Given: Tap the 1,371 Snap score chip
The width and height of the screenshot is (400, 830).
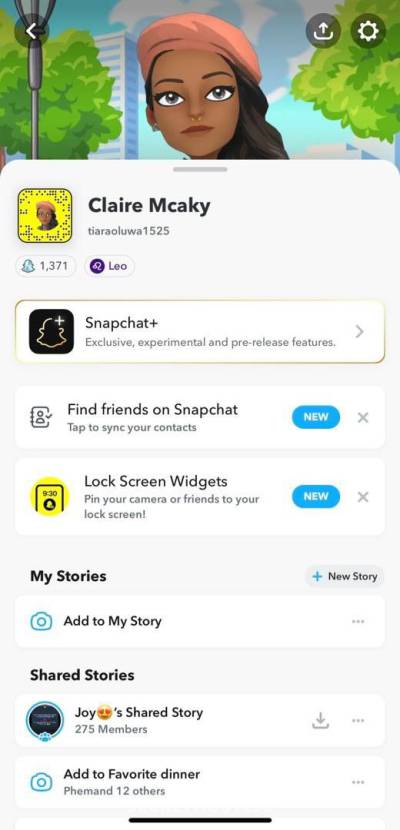Looking at the screenshot, I should (46, 266).
